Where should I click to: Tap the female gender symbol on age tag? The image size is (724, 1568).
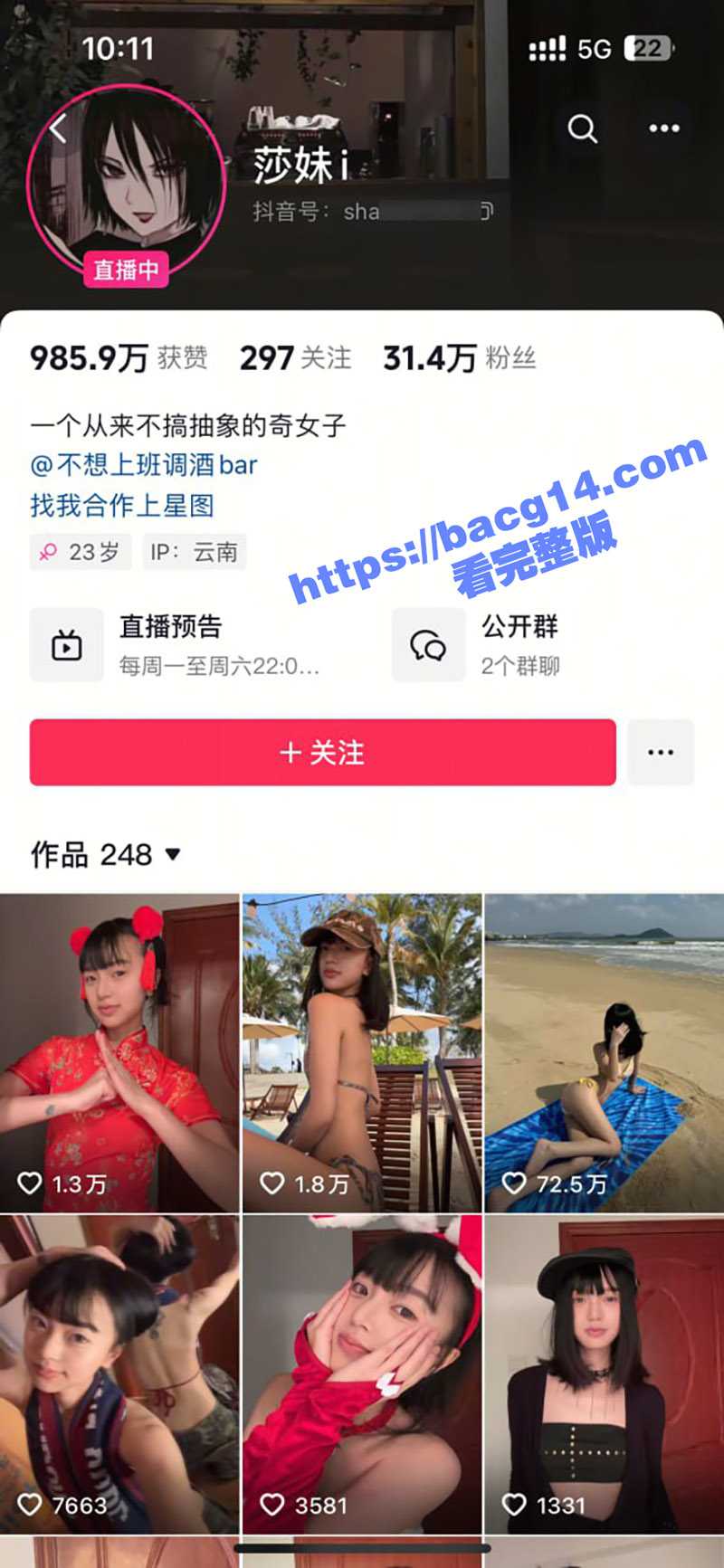pyautogui.click(x=49, y=551)
